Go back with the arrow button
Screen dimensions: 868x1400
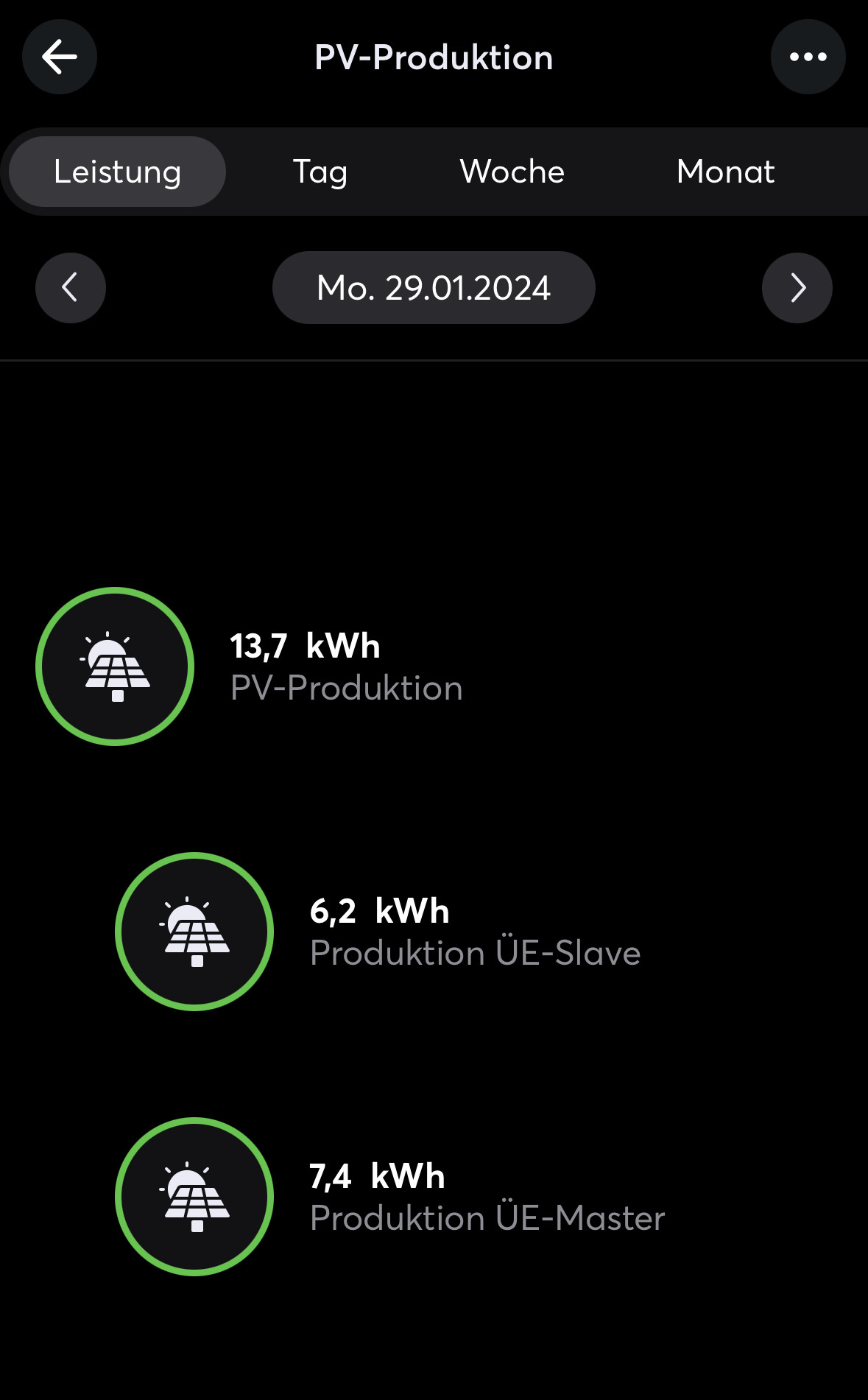59,57
